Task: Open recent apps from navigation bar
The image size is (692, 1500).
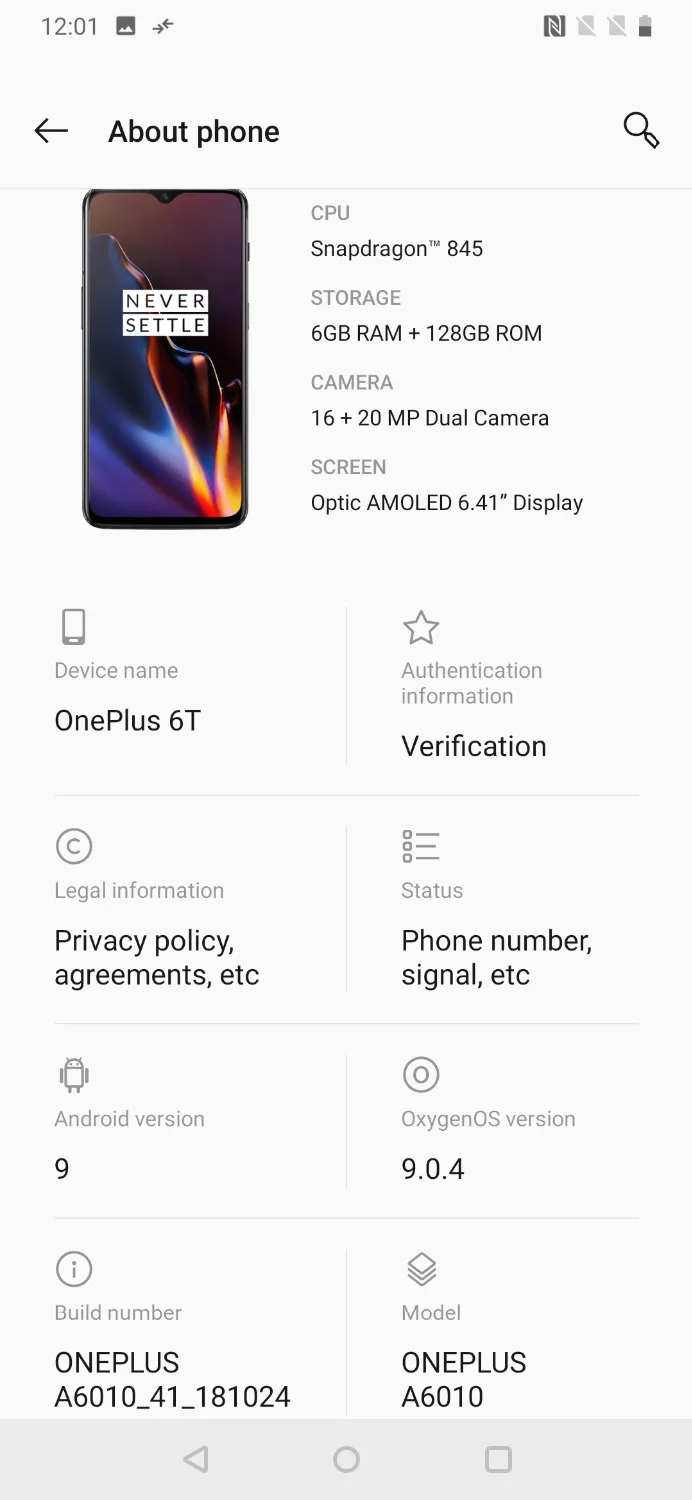Action: pyautogui.click(x=498, y=1459)
